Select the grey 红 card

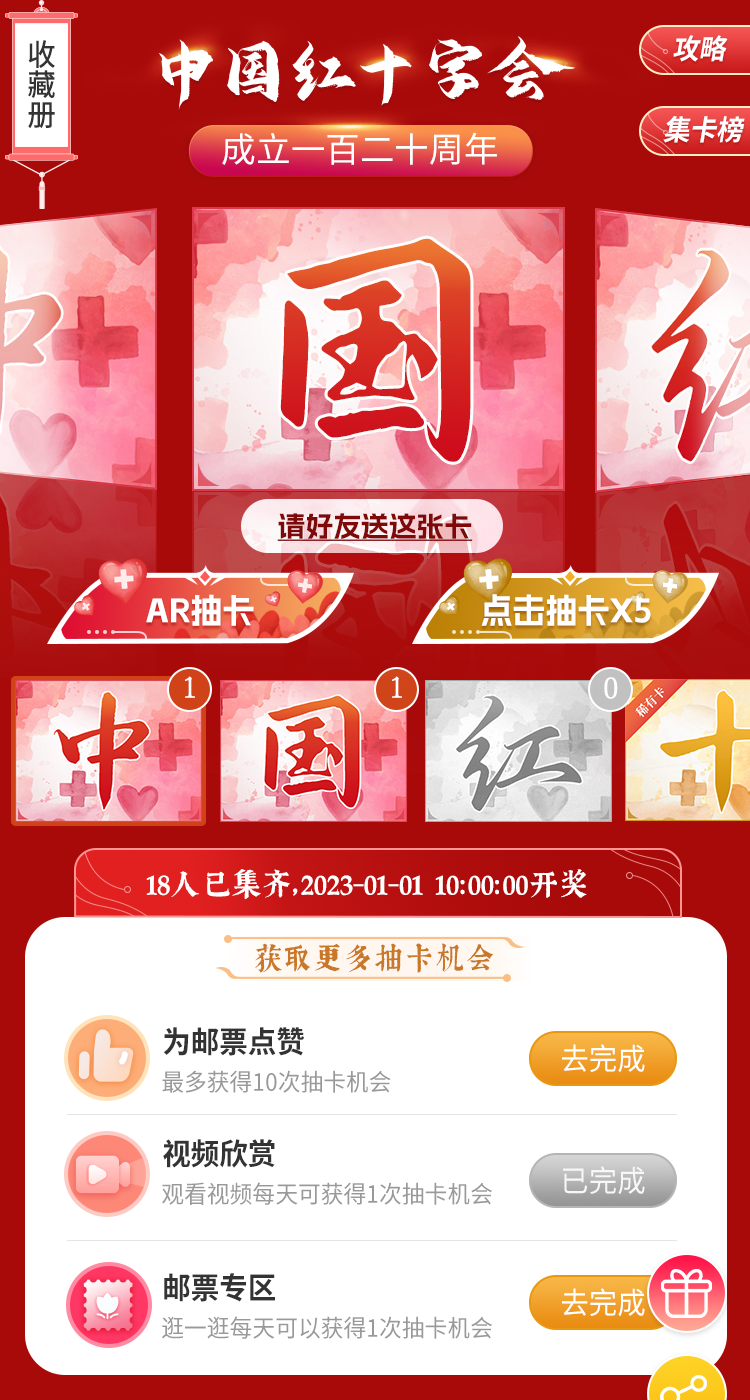518,751
